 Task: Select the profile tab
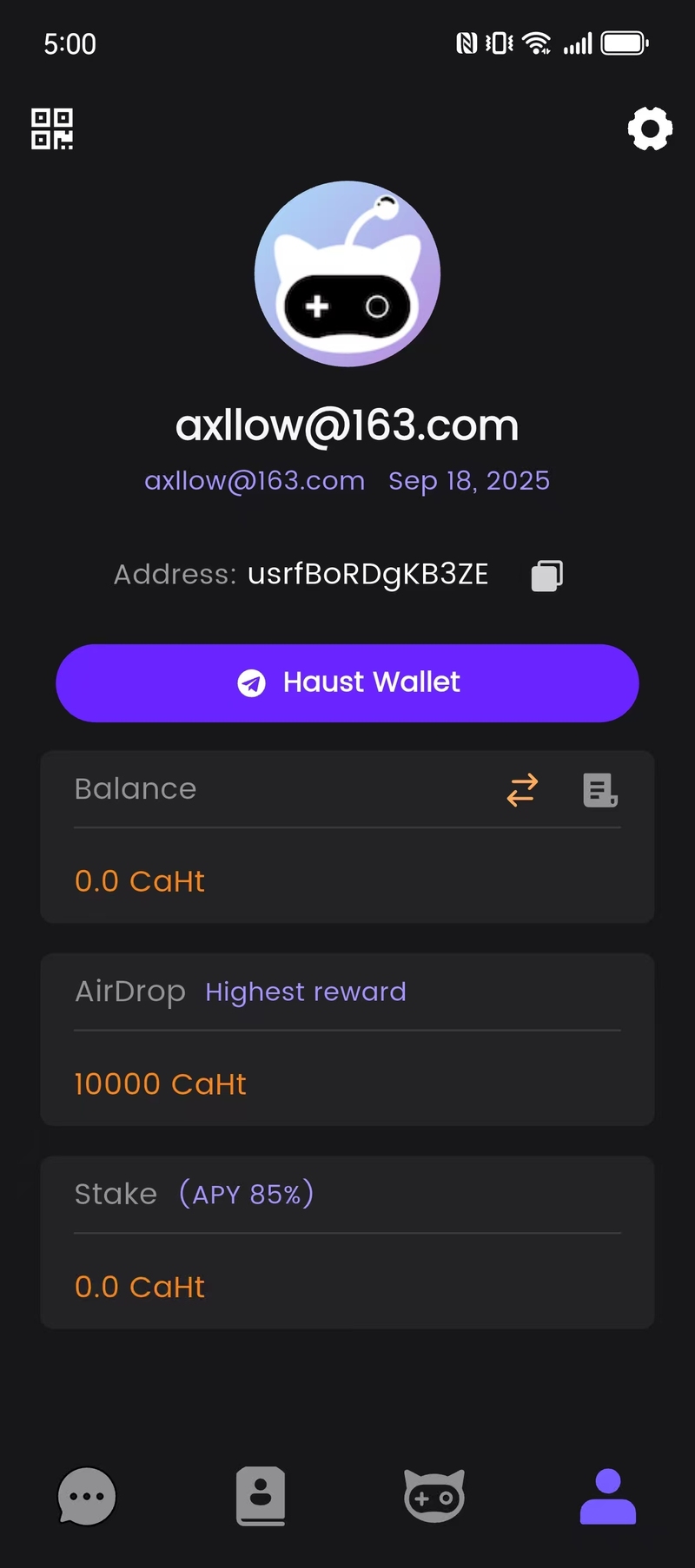coord(608,1496)
